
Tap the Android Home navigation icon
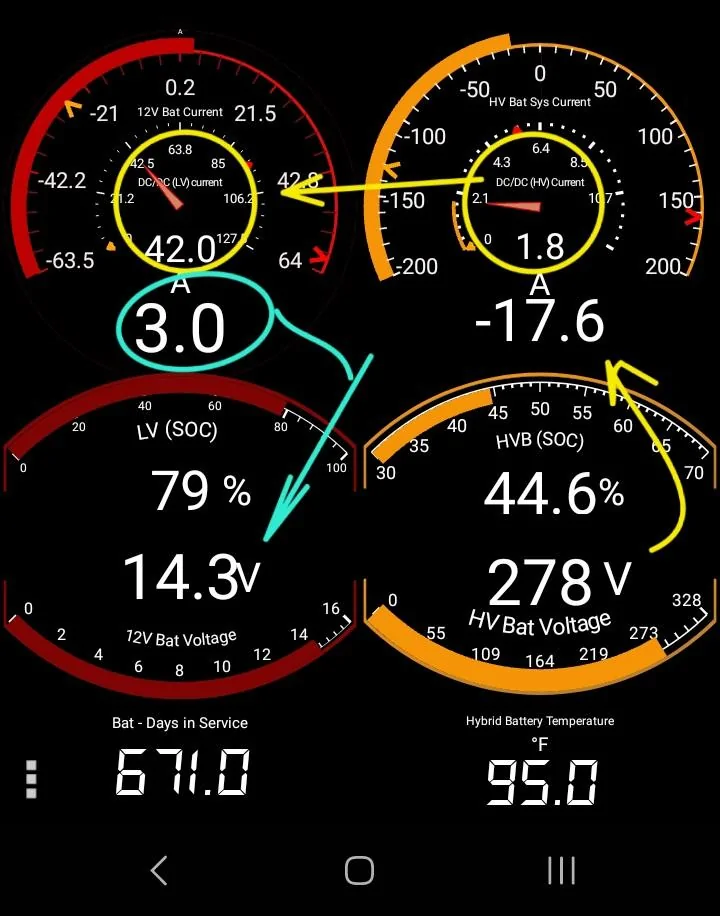coord(358,871)
